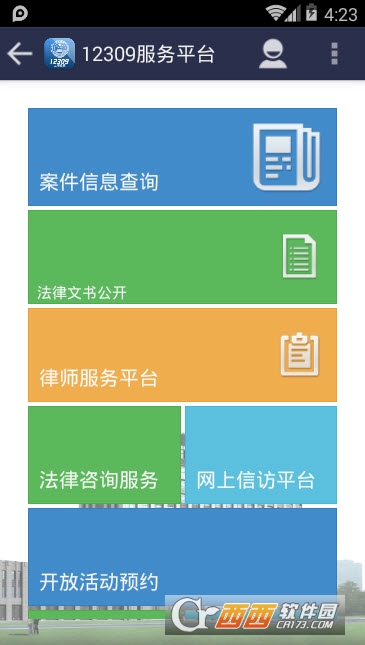Open the user profile icon
This screenshot has width=365, height=645.
[x=273, y=53]
